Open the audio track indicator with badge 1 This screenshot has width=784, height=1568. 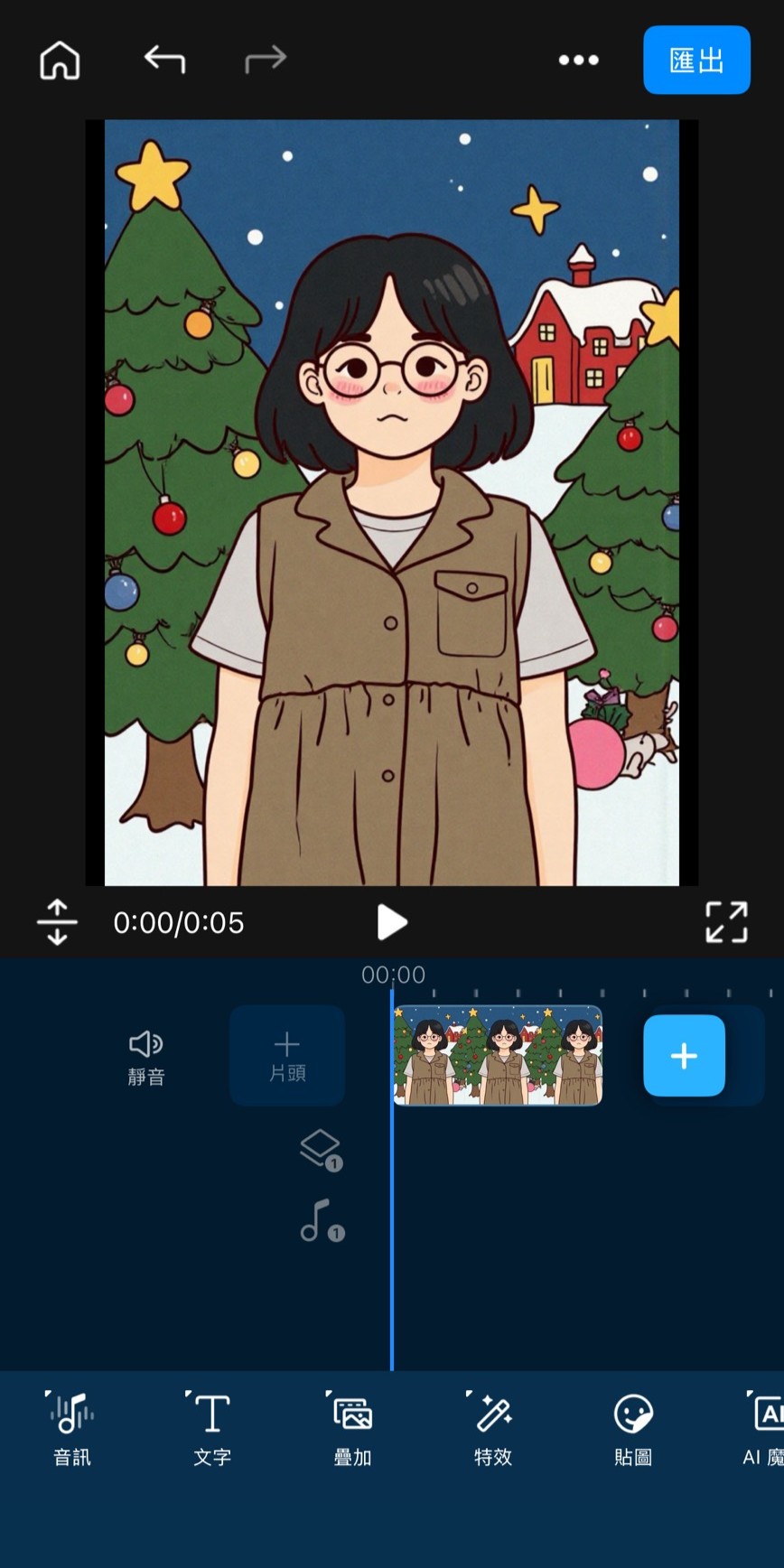click(x=320, y=1226)
